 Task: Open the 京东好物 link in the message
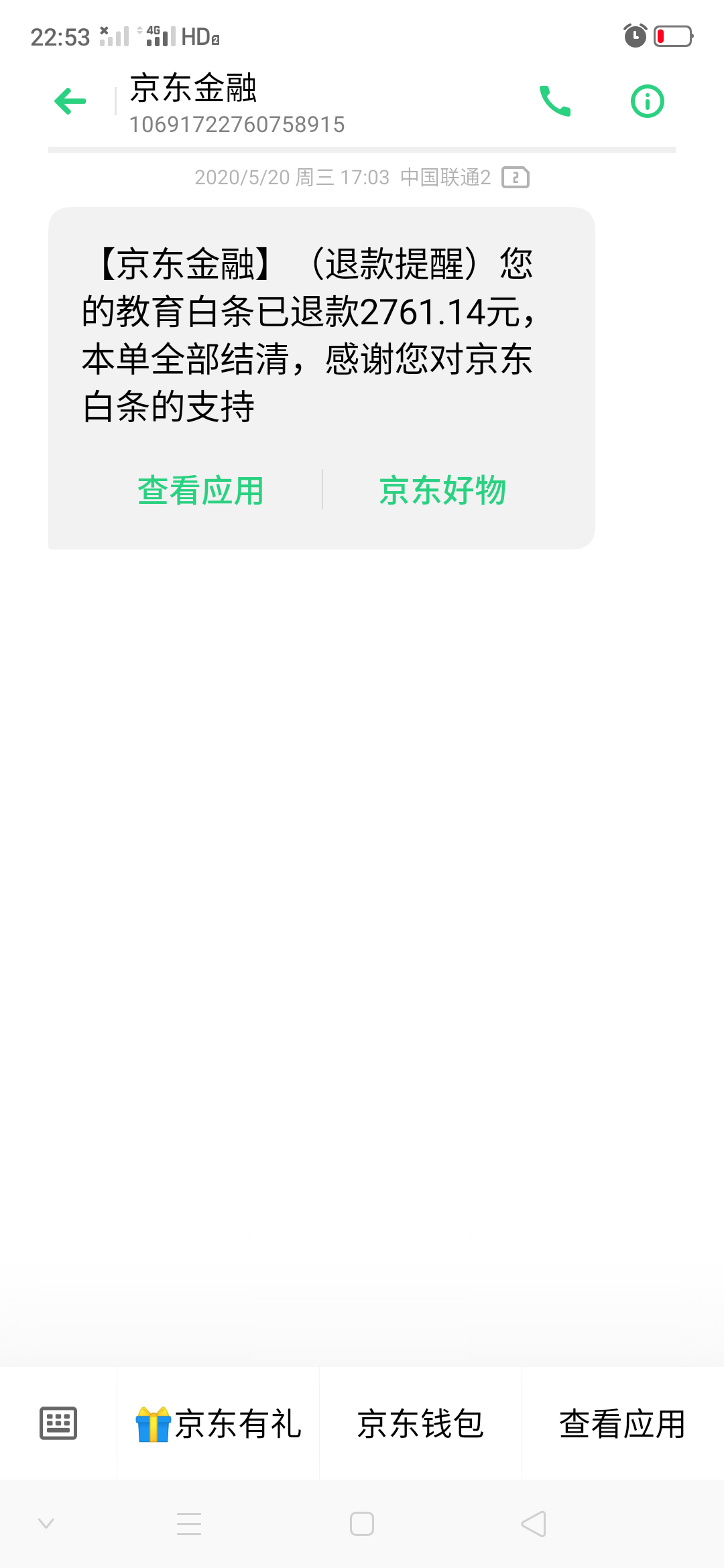pos(442,490)
